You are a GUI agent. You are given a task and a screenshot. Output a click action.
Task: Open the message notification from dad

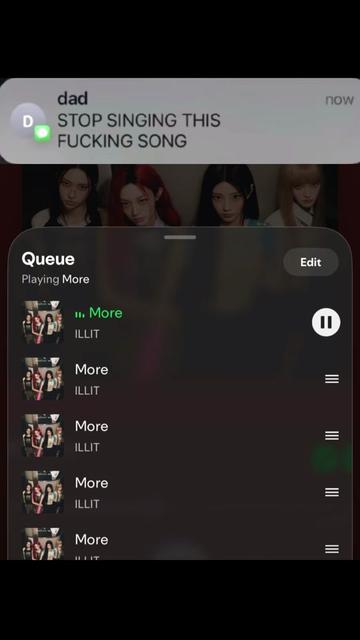(180, 121)
